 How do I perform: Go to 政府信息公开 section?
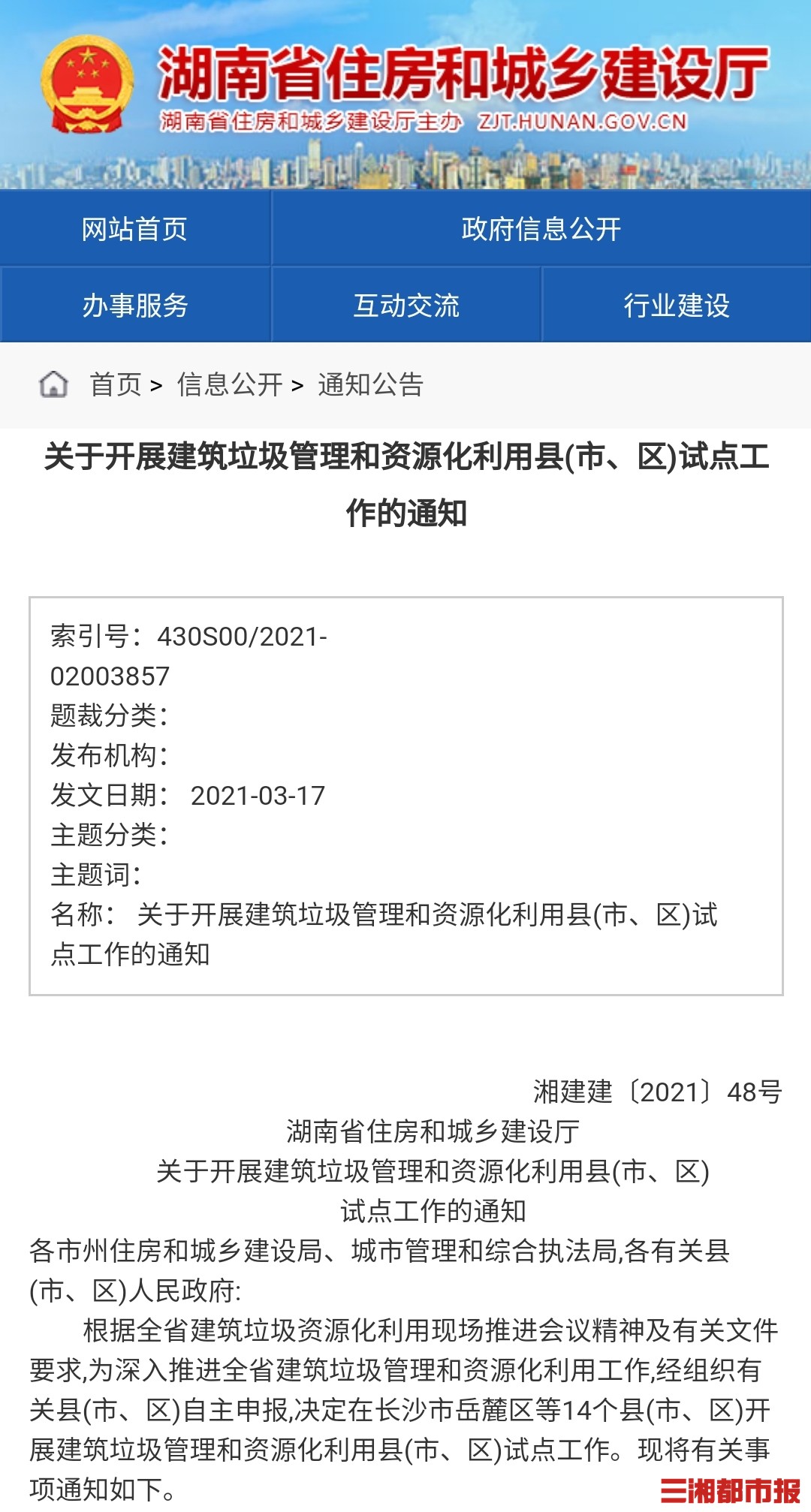pyautogui.click(x=541, y=229)
